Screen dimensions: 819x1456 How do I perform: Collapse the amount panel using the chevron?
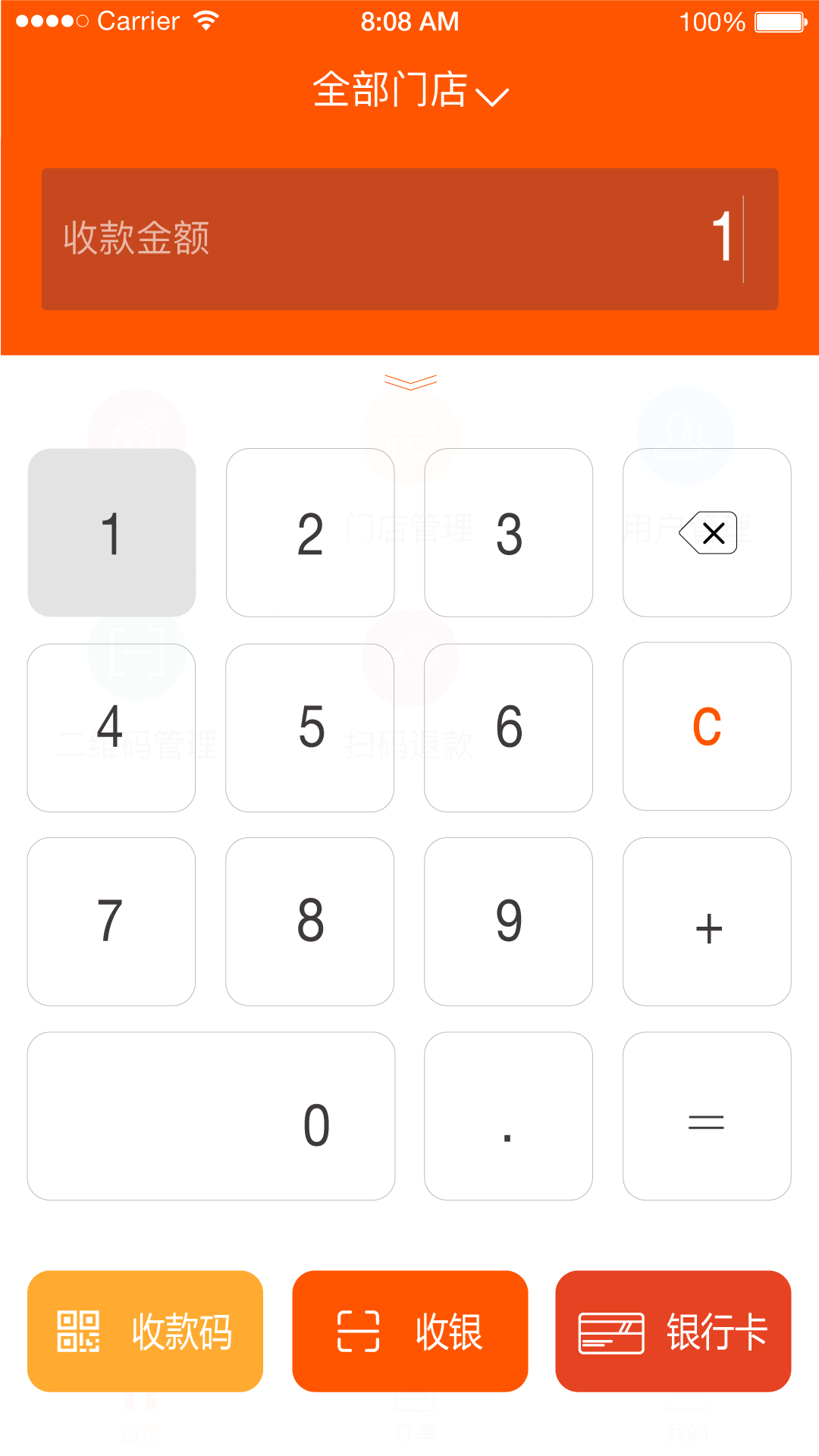409,383
